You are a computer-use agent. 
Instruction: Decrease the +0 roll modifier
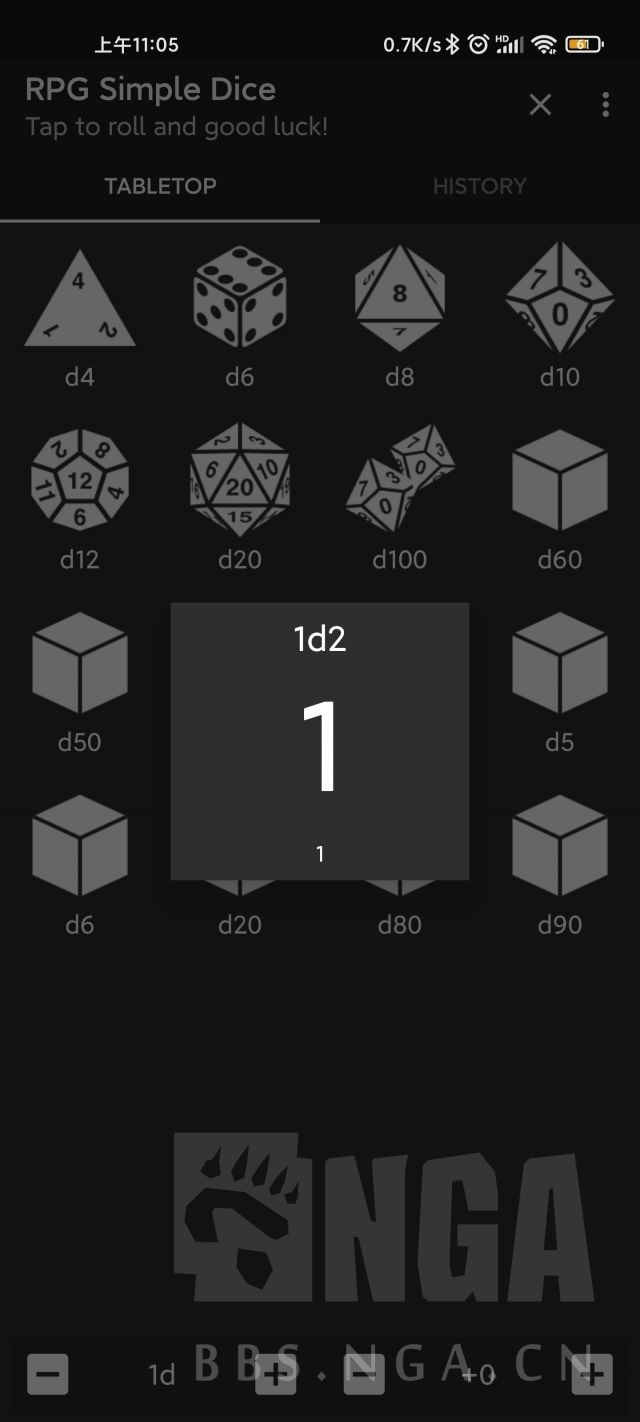point(364,1374)
